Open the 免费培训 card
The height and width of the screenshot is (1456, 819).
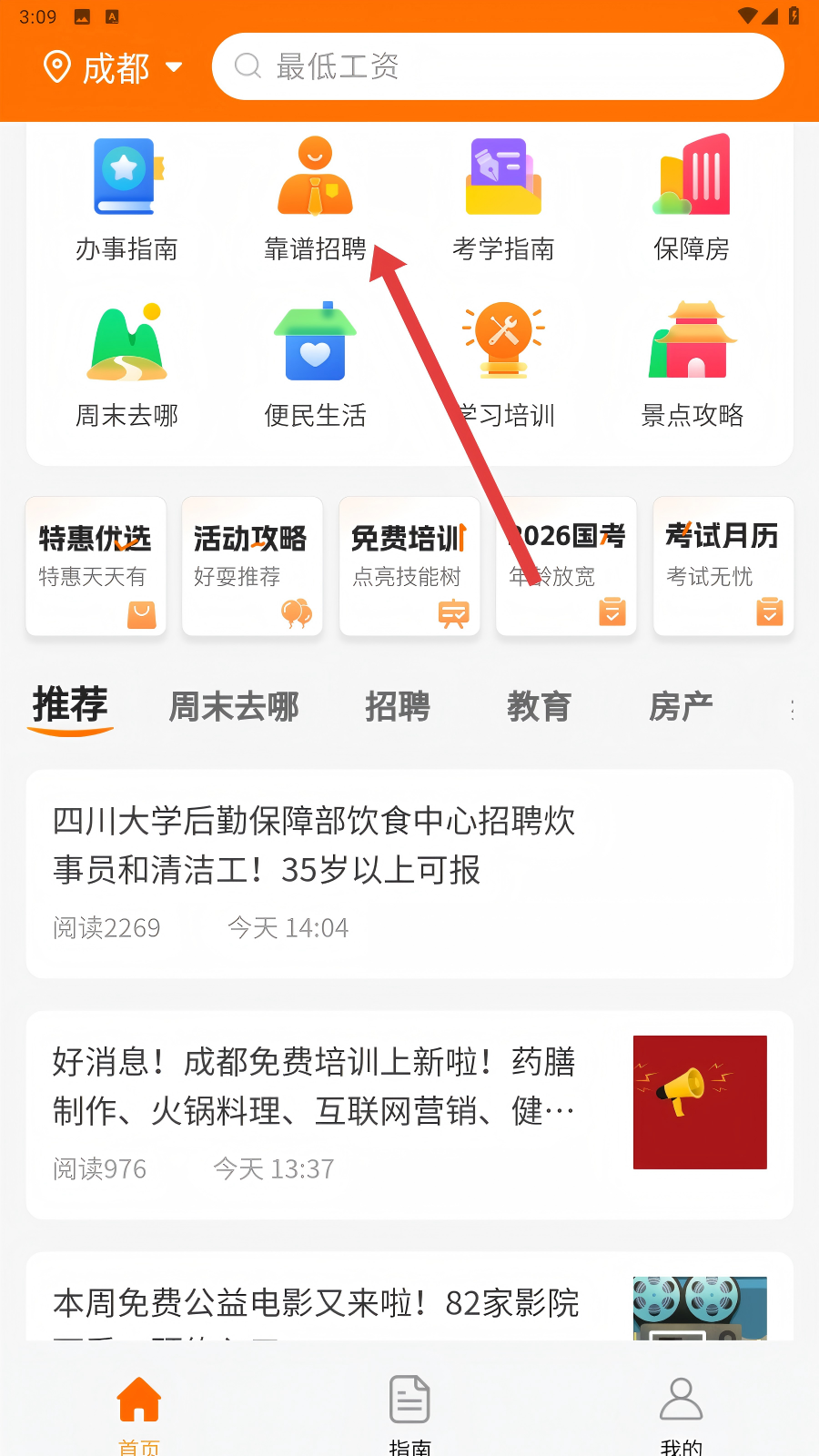pyautogui.click(x=409, y=565)
